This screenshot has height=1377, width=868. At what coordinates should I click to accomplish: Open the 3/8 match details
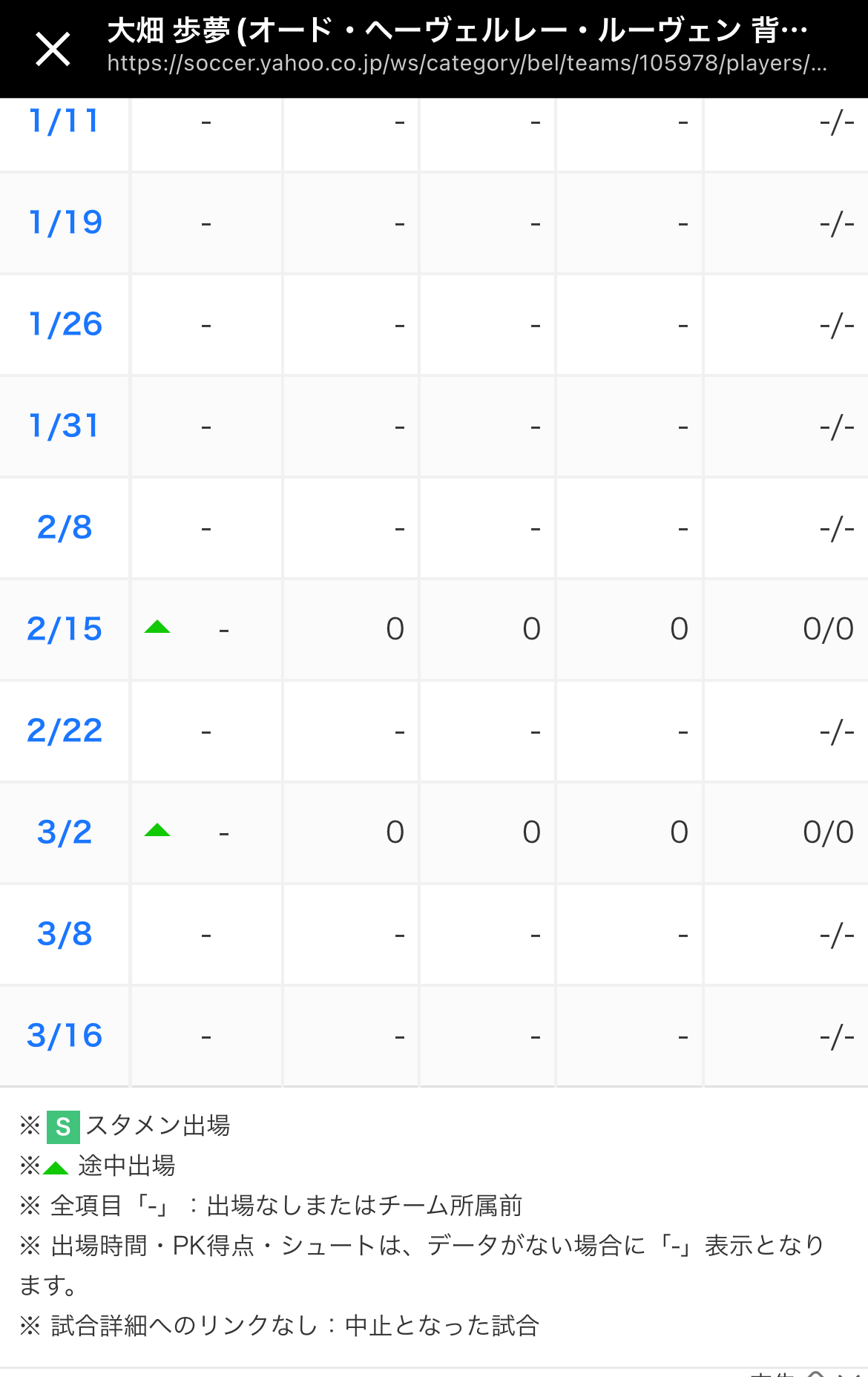65,934
